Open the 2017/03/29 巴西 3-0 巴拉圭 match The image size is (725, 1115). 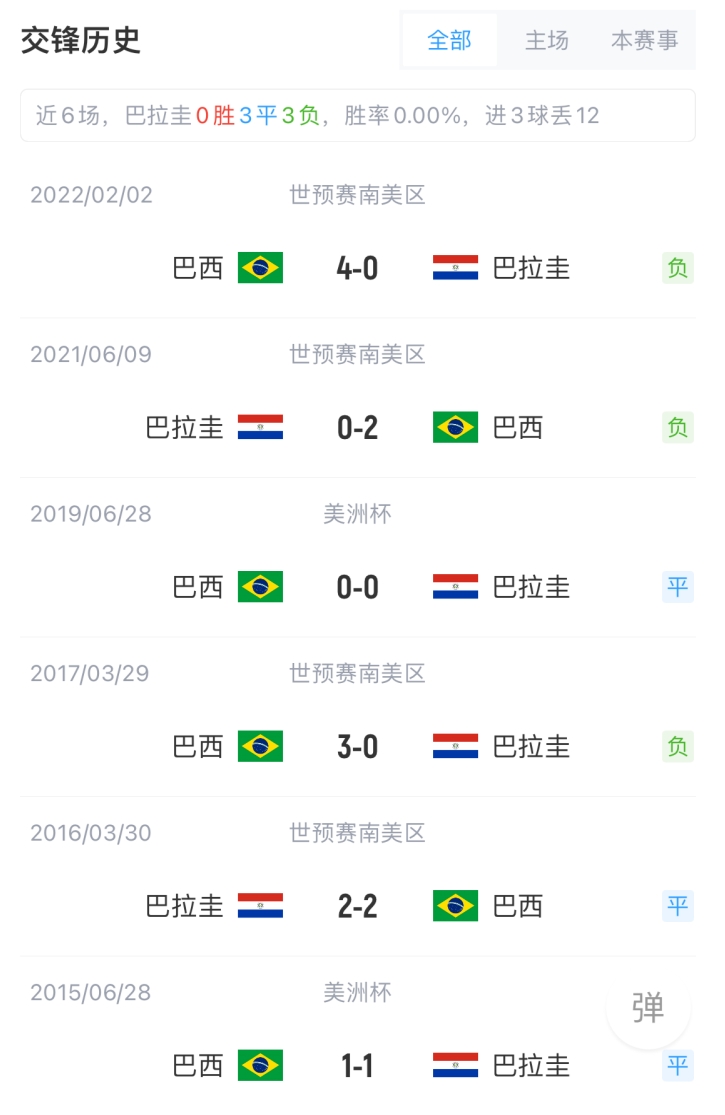tap(357, 747)
